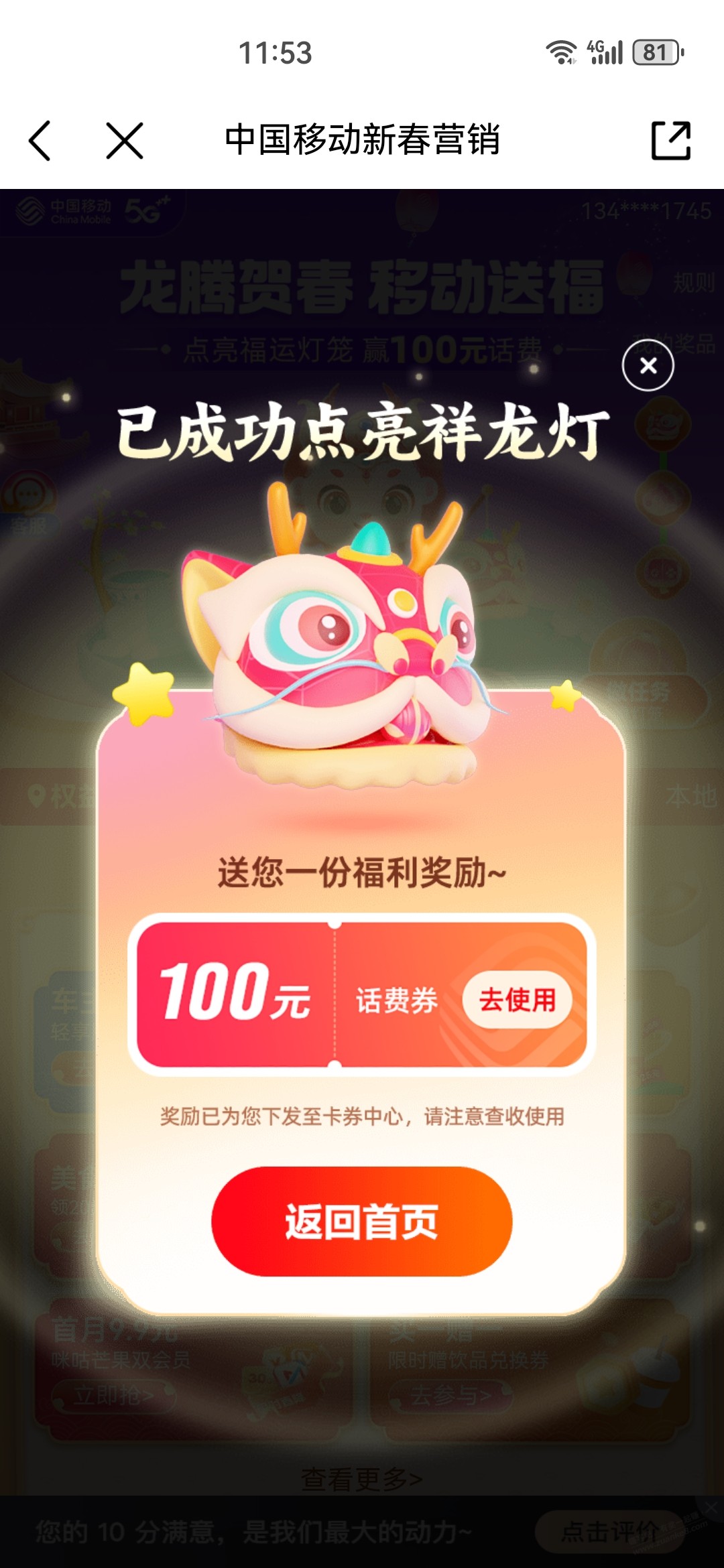
Task: Go back using the header arrow
Action: 40,141
